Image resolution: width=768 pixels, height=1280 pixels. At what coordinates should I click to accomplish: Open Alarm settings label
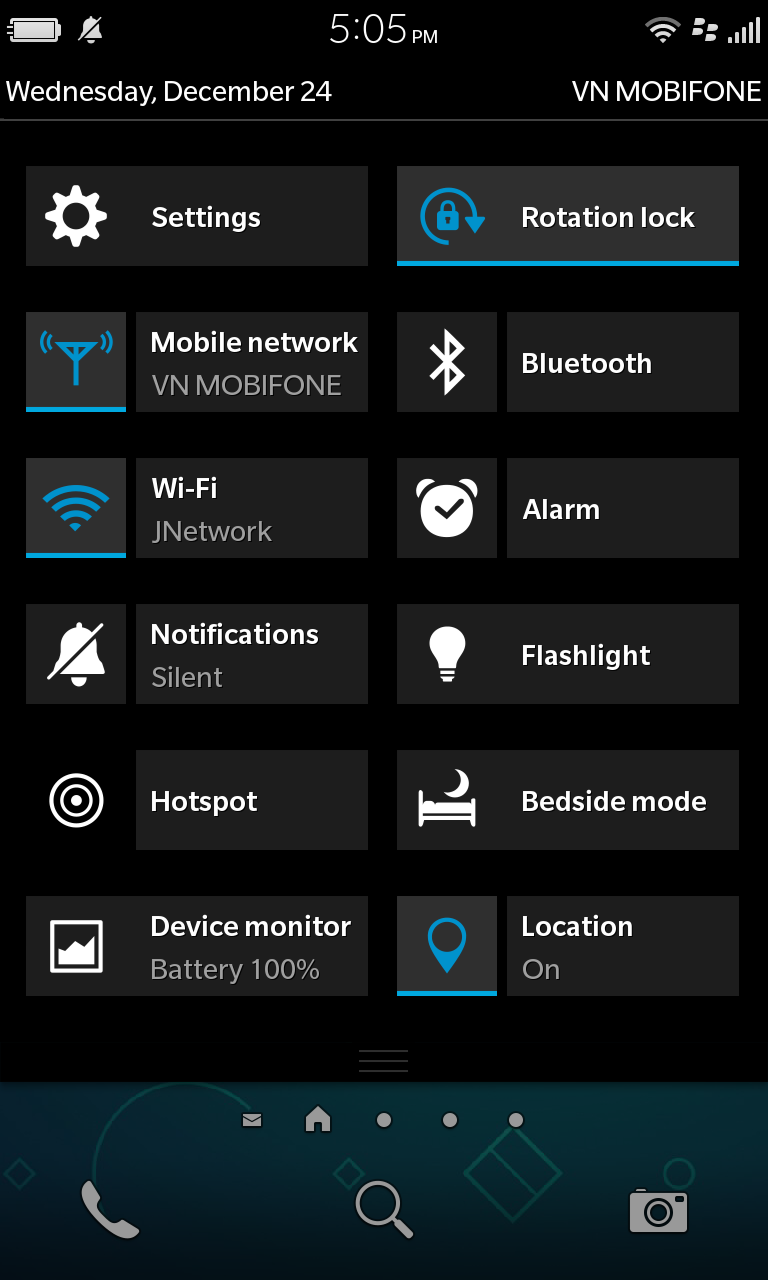click(x=622, y=508)
